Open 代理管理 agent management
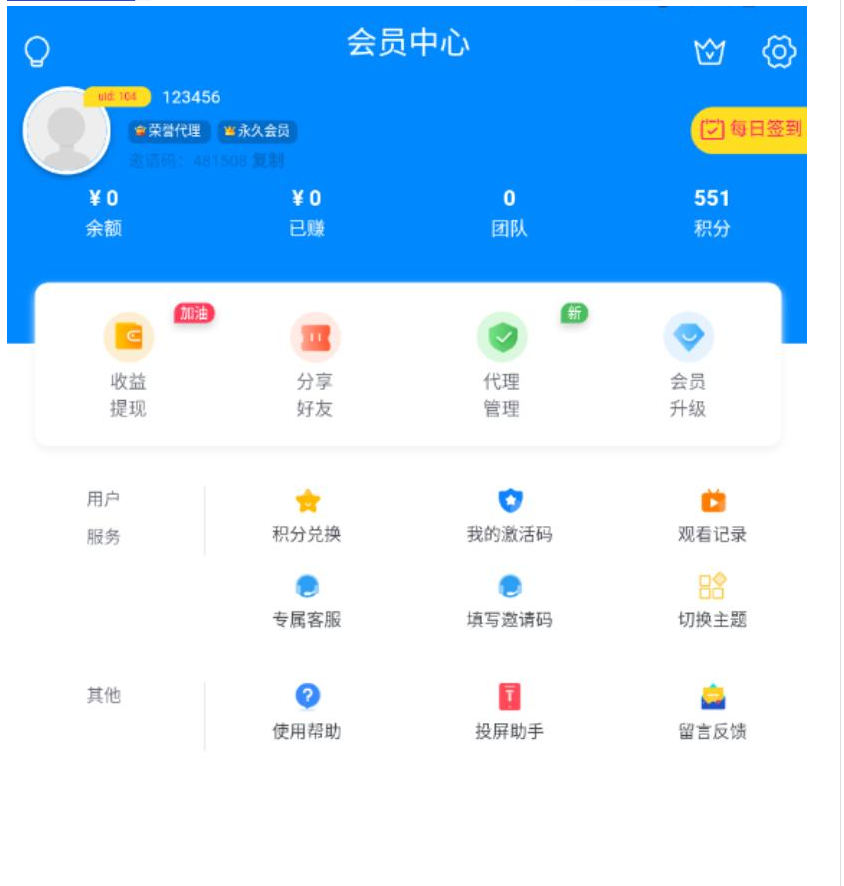This screenshot has width=844, height=886. pos(501,365)
